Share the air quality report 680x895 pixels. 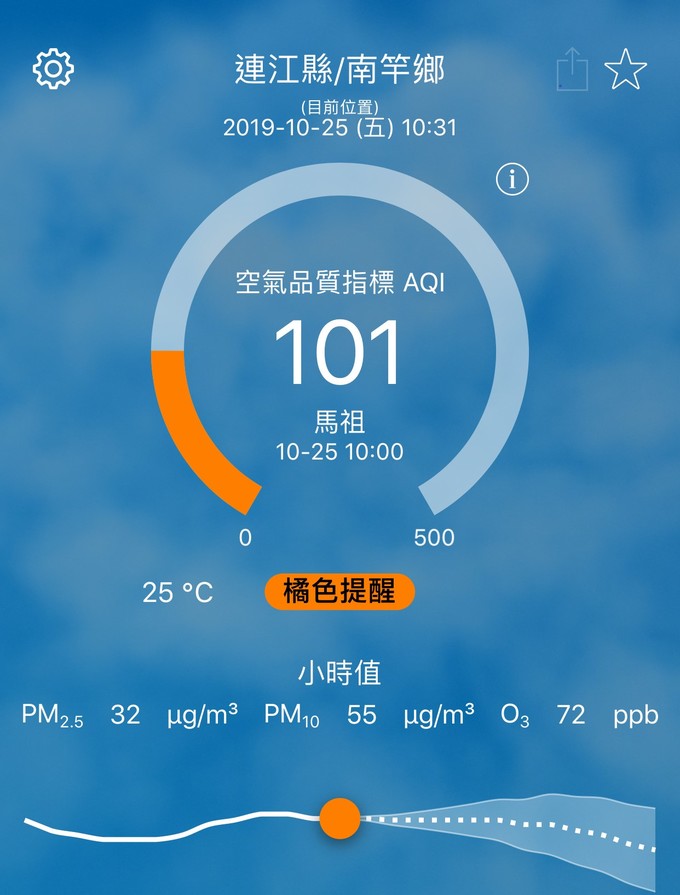[572, 70]
